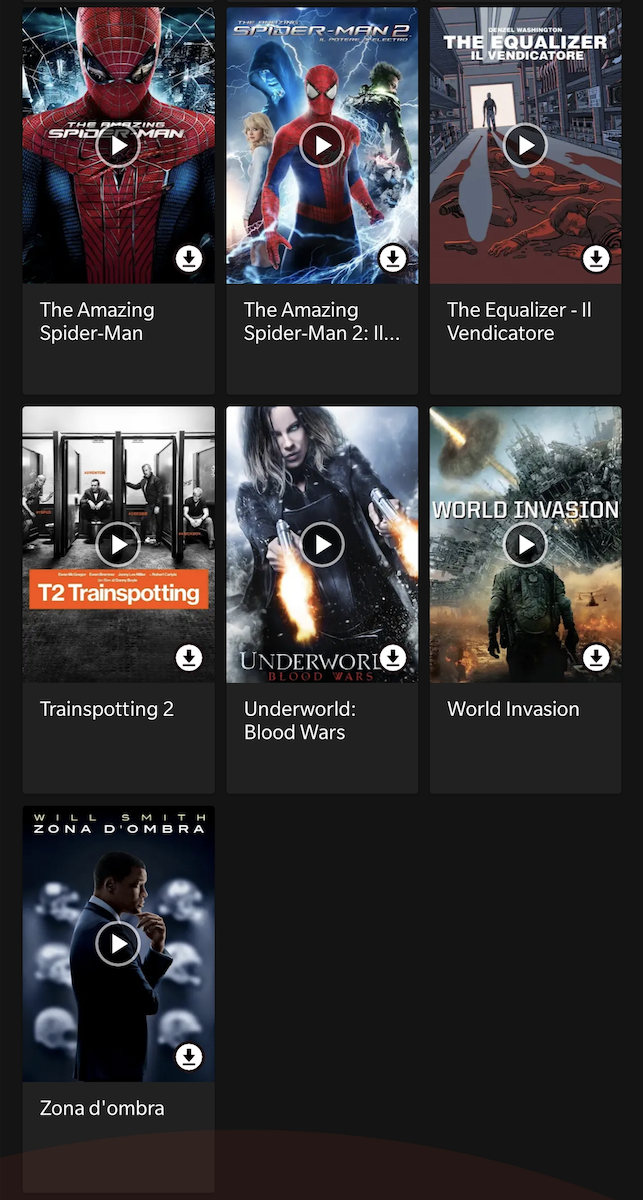Download The Equalizer - Il Vendicatore
643x1200 pixels.
[596, 259]
